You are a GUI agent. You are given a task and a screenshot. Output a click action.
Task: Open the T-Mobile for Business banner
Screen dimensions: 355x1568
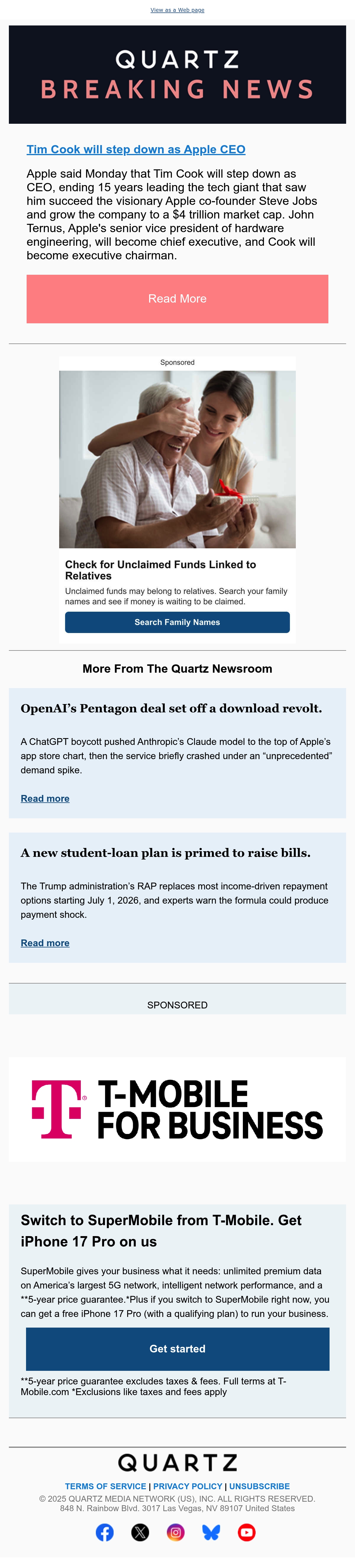(177, 1110)
